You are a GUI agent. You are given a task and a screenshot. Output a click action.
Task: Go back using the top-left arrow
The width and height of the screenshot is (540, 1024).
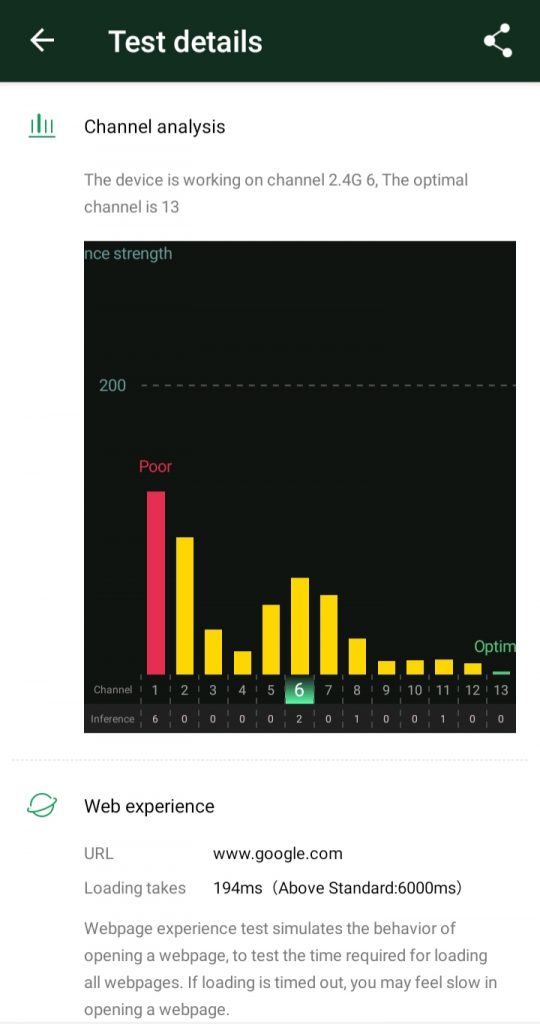(x=42, y=40)
